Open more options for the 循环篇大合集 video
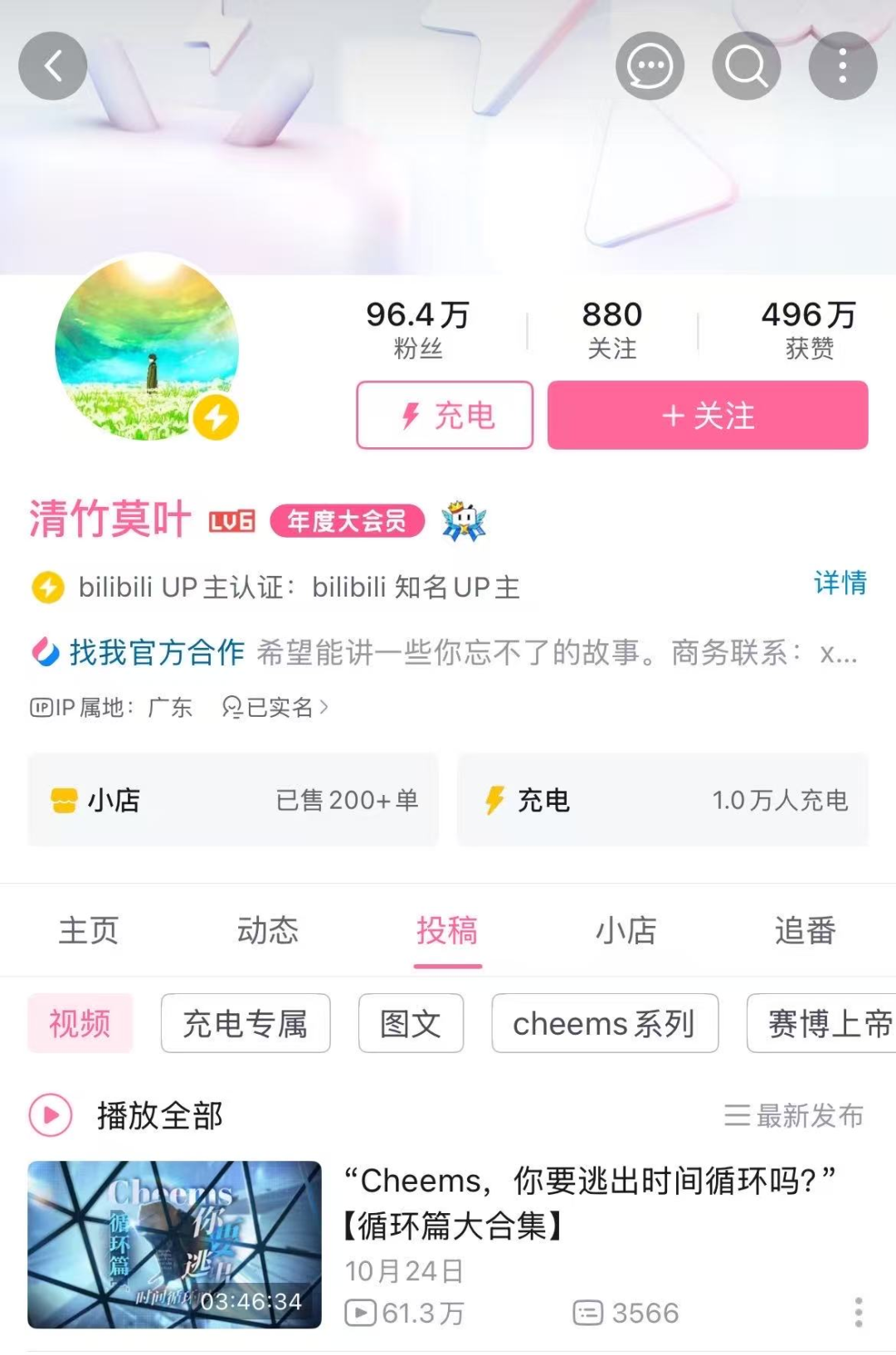 859,1312
